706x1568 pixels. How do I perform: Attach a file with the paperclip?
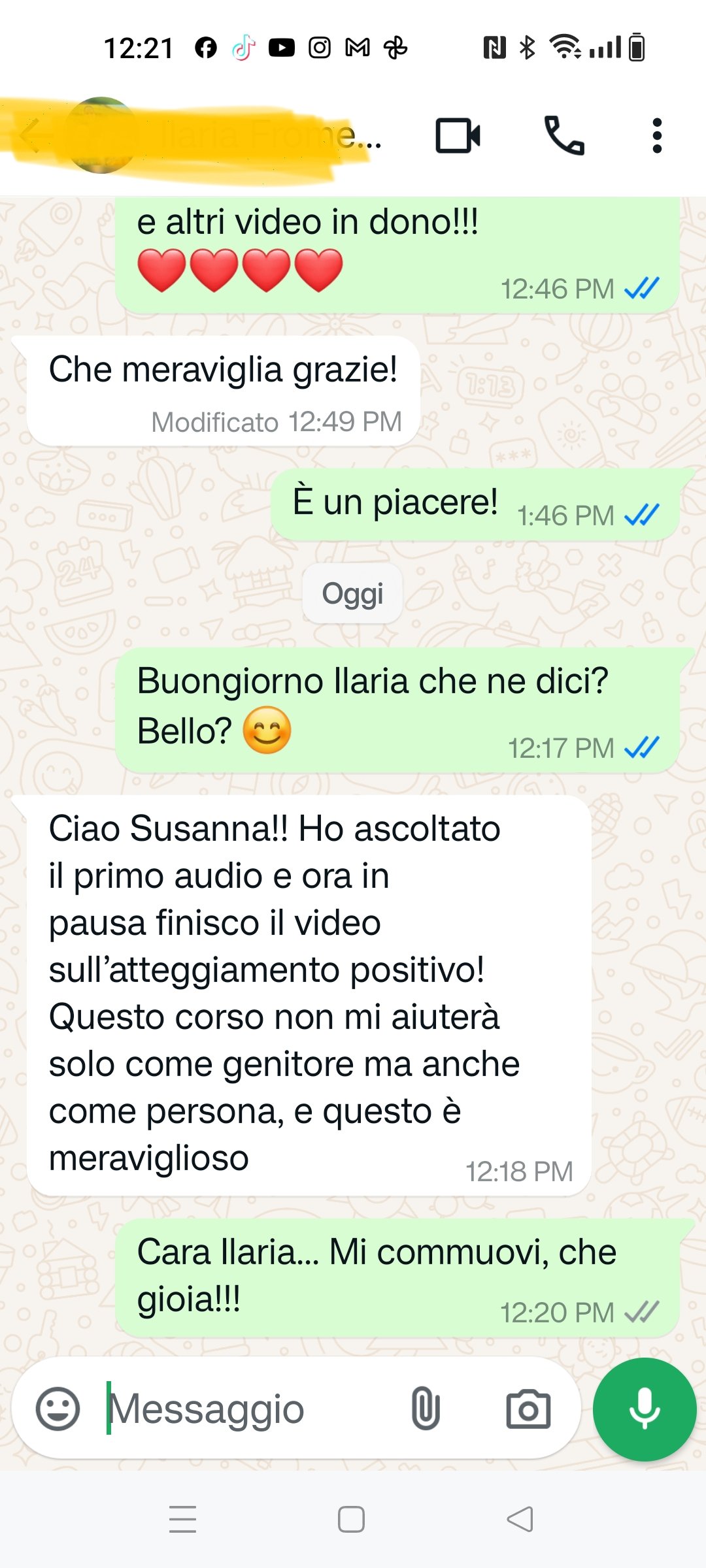point(426,1409)
